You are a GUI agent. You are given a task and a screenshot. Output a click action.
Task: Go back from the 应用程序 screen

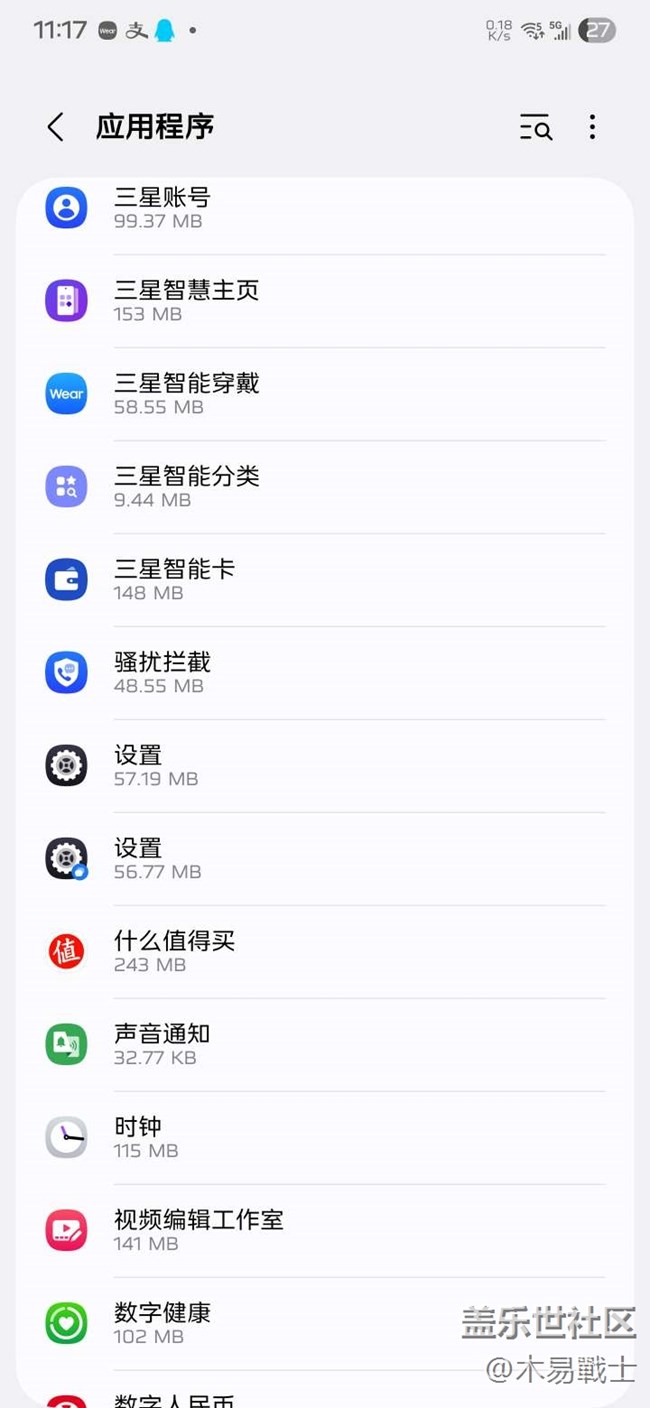(x=55, y=127)
